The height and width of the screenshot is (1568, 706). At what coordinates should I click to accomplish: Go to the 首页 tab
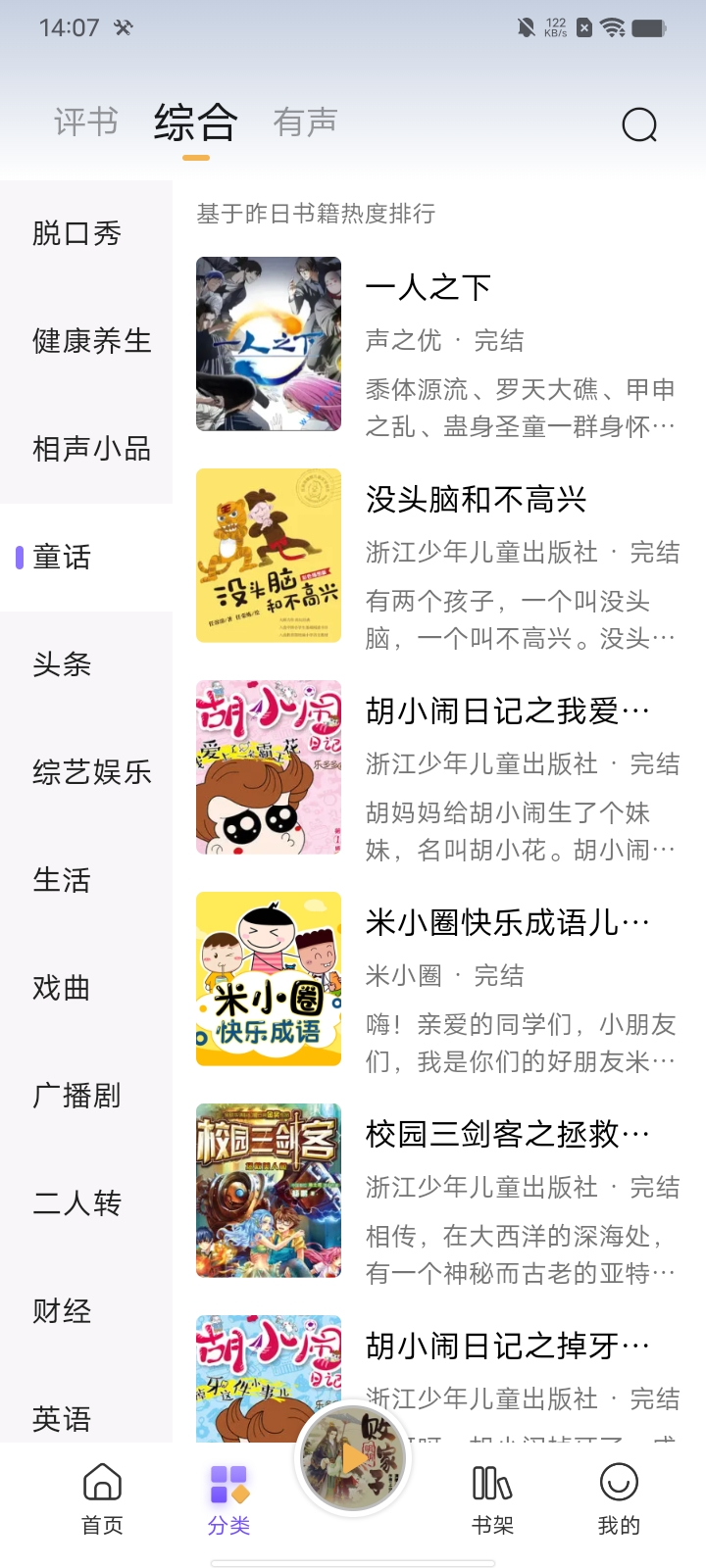click(102, 1498)
